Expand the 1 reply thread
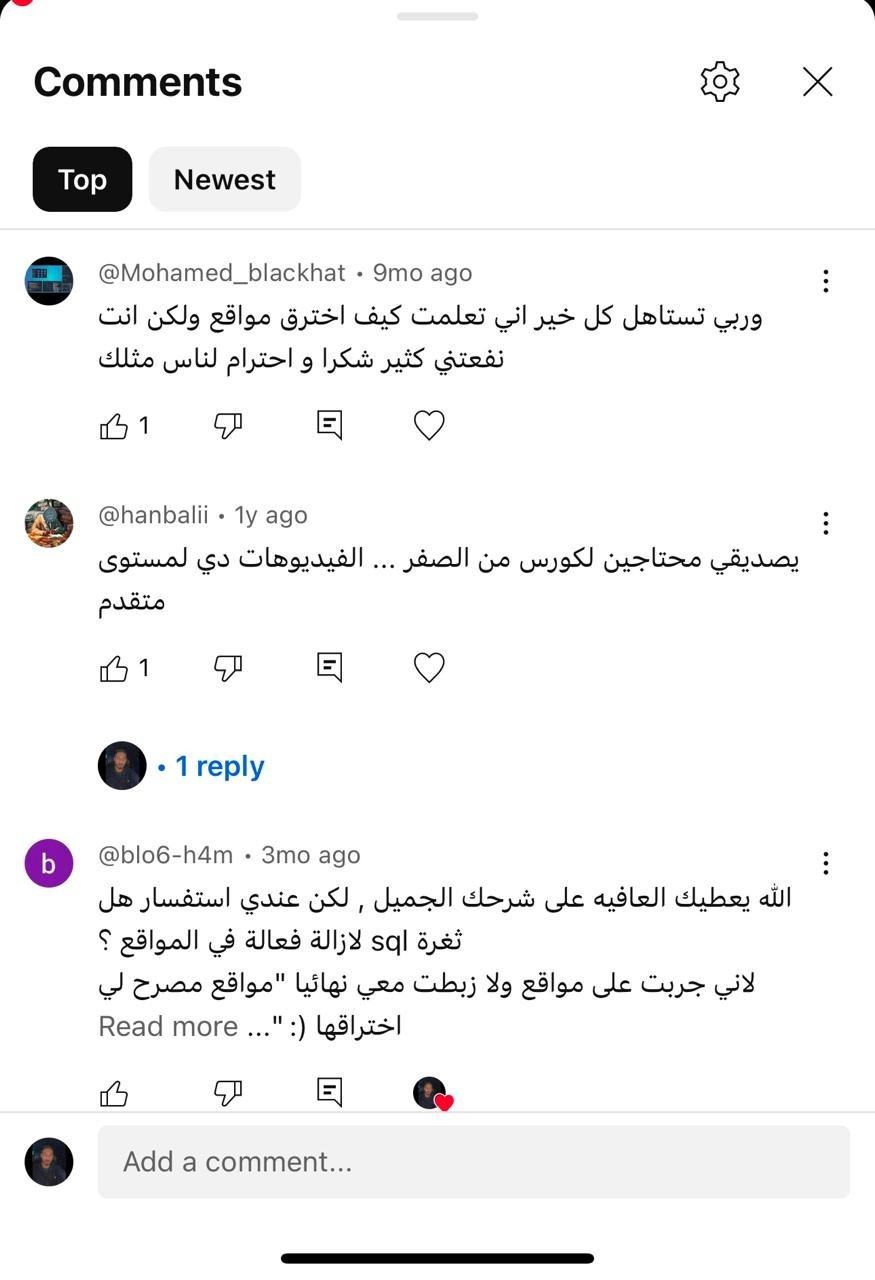 [219, 767]
